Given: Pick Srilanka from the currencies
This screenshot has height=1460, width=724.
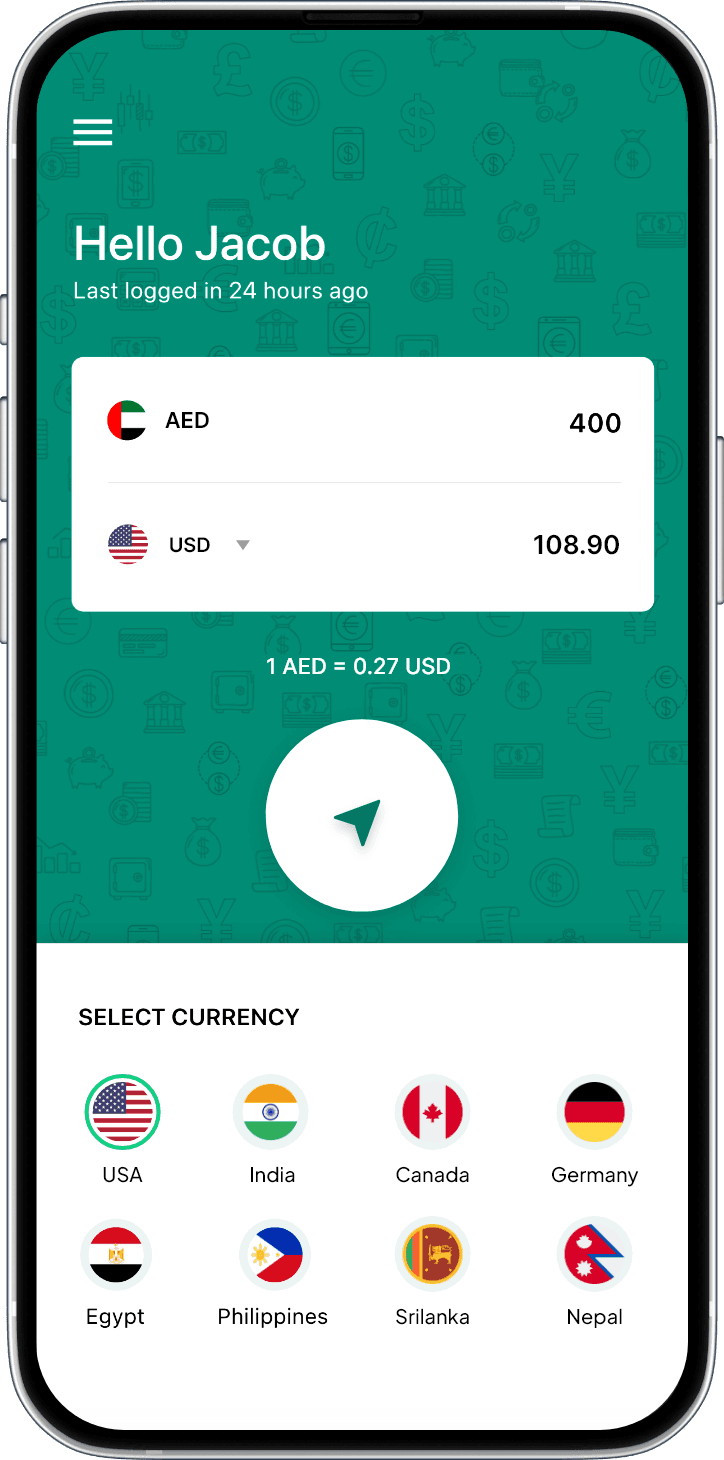Looking at the screenshot, I should pyautogui.click(x=432, y=1254).
